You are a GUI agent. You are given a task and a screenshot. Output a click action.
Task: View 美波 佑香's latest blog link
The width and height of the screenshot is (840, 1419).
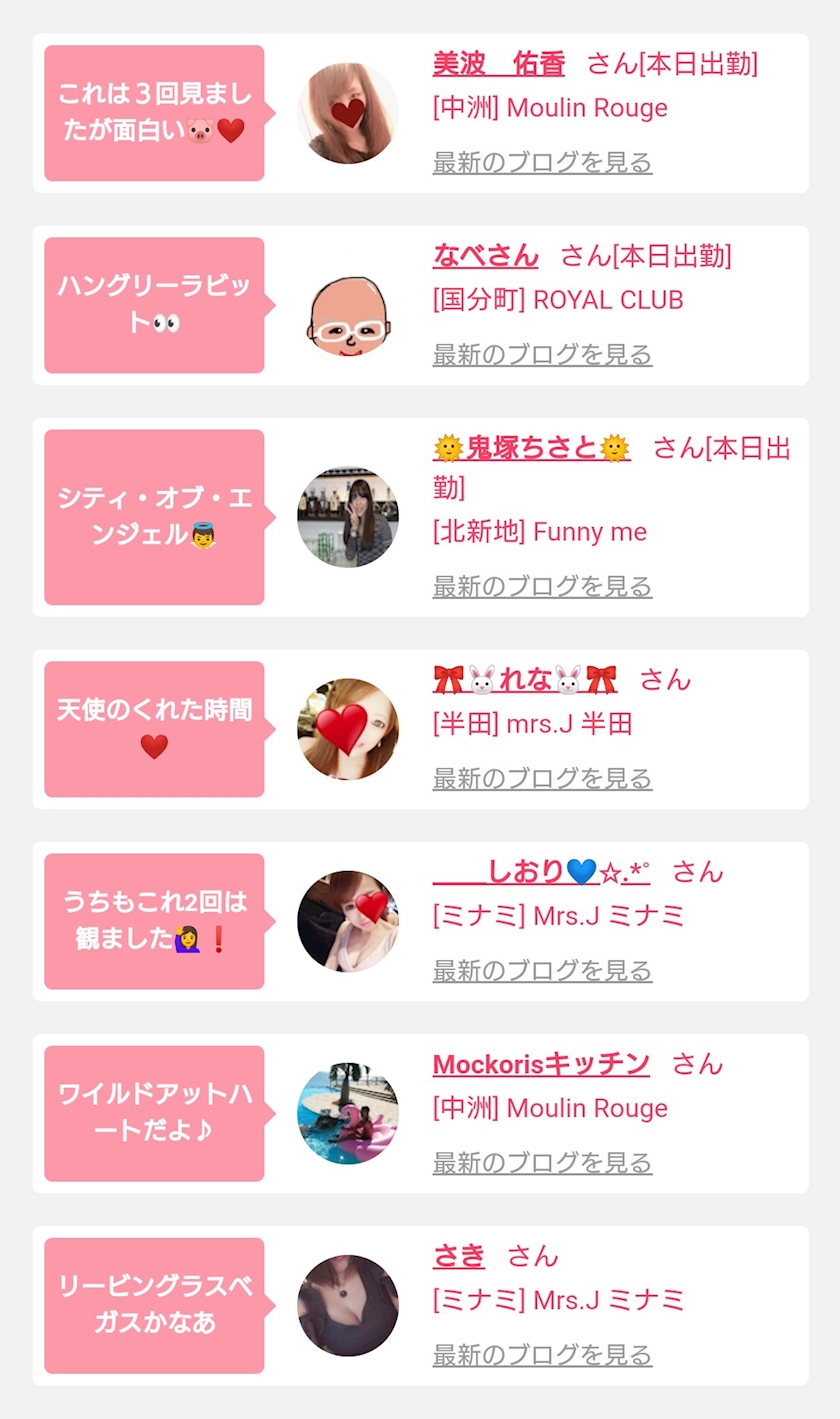pyautogui.click(x=542, y=162)
